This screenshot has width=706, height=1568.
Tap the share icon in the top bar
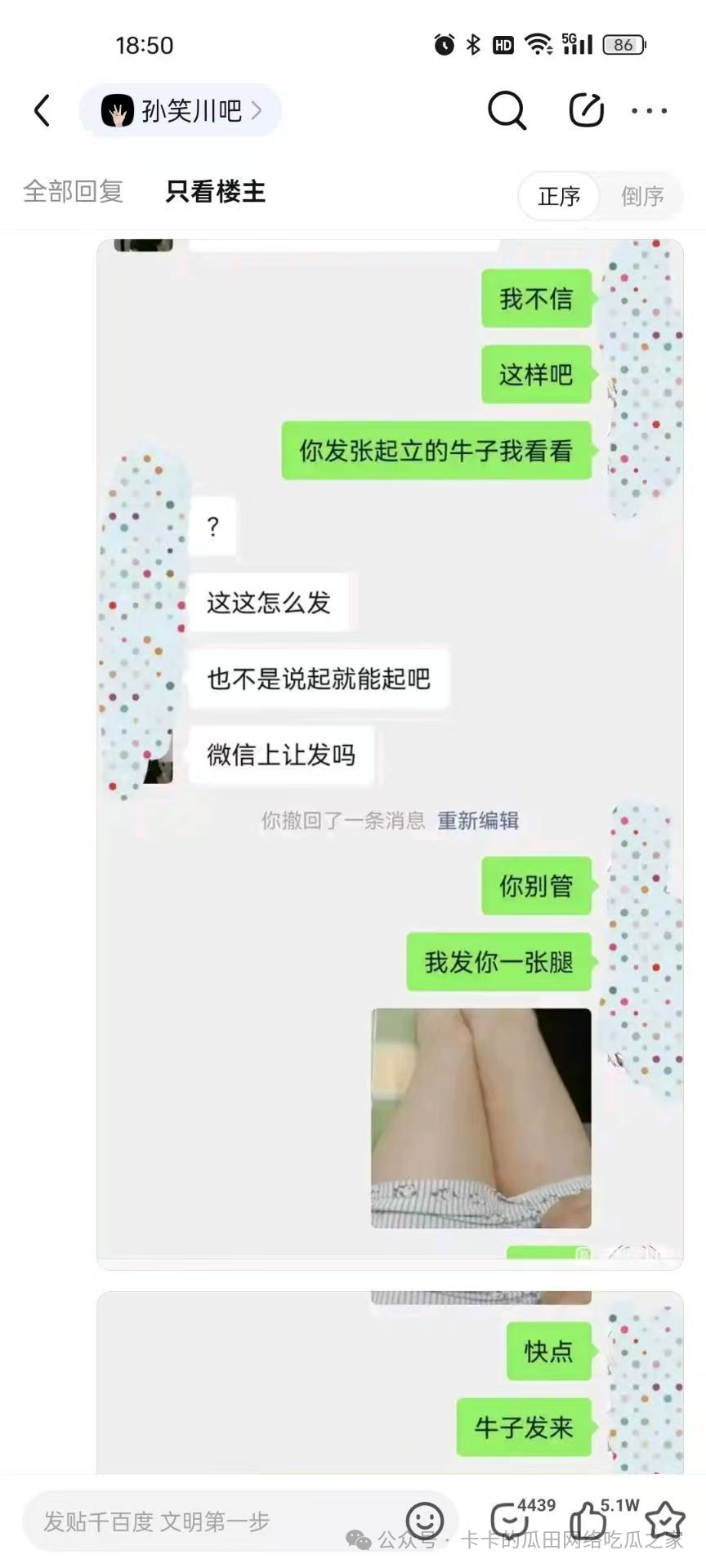[586, 110]
